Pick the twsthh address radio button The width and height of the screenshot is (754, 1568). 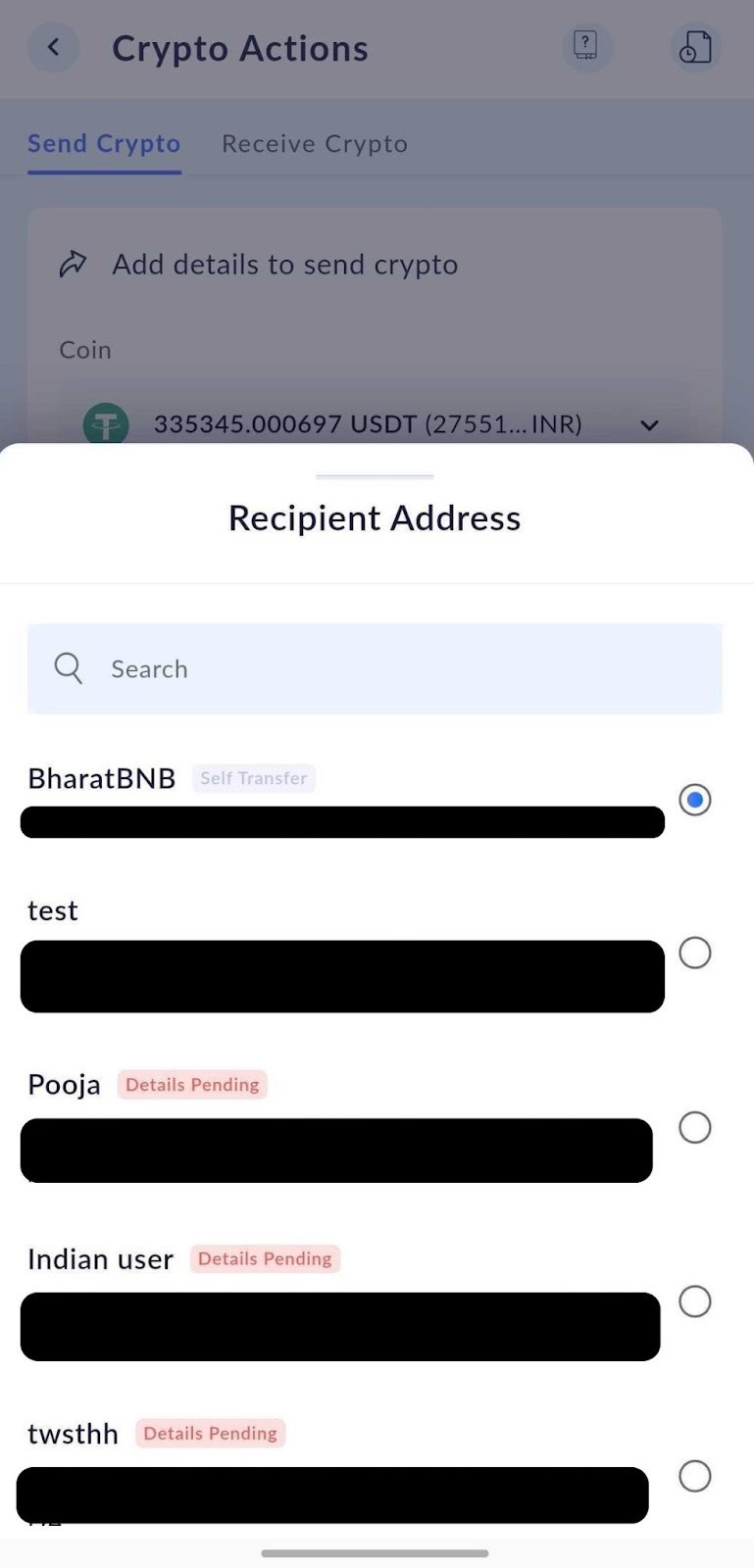[x=694, y=1476]
